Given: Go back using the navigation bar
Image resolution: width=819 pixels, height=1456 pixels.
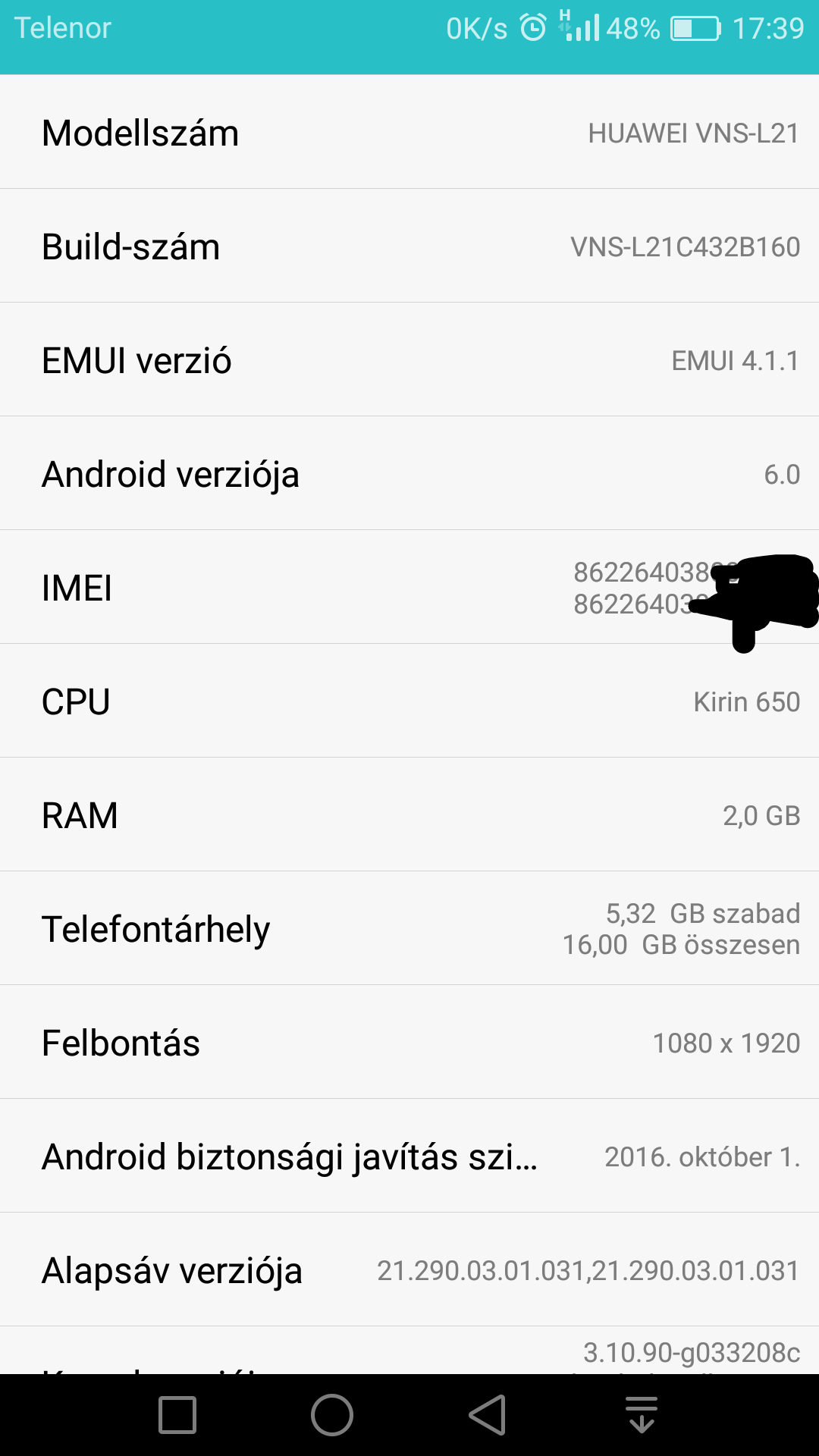Looking at the screenshot, I should click(x=487, y=1415).
